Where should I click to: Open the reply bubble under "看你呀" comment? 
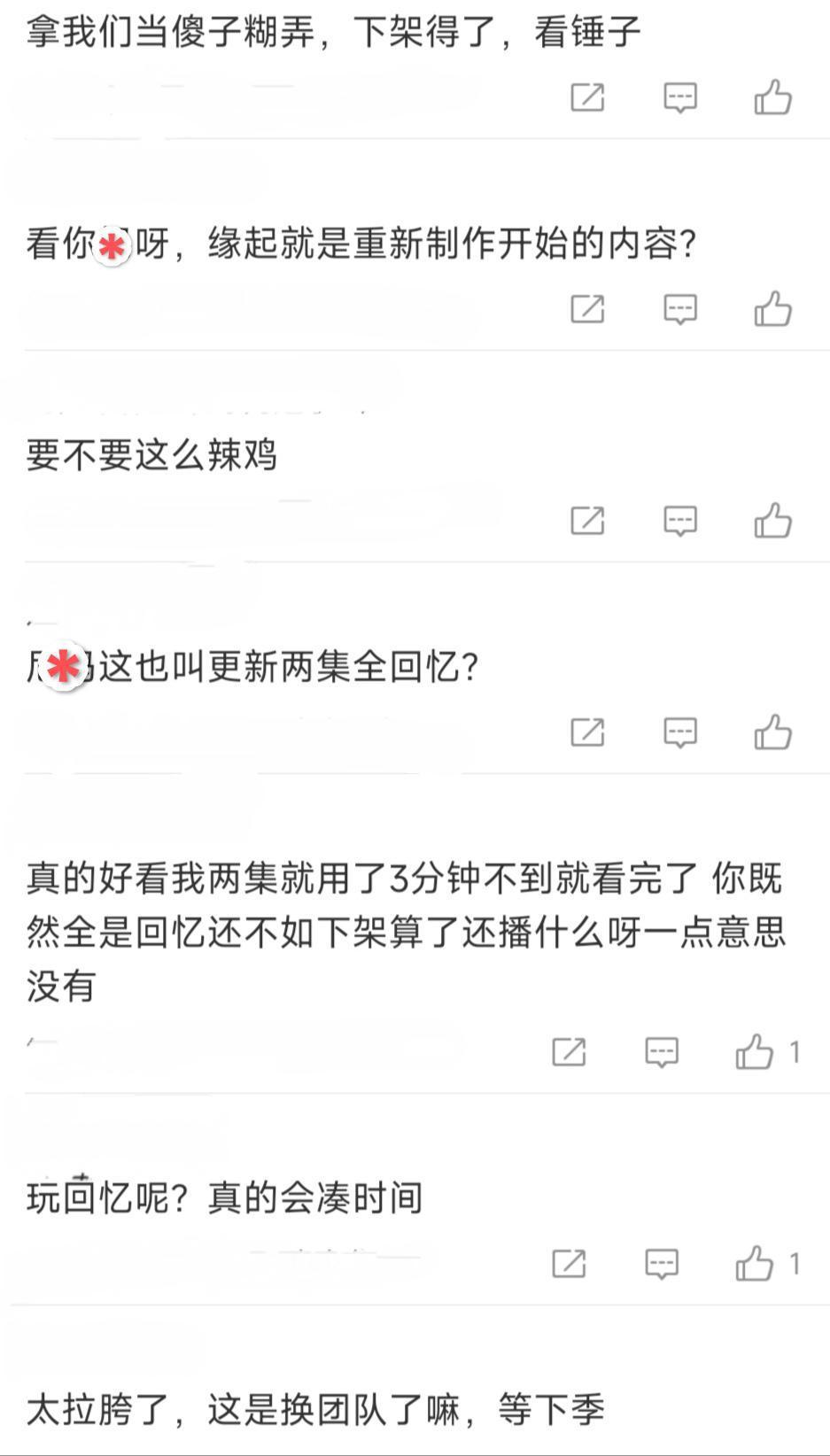pyautogui.click(x=680, y=310)
